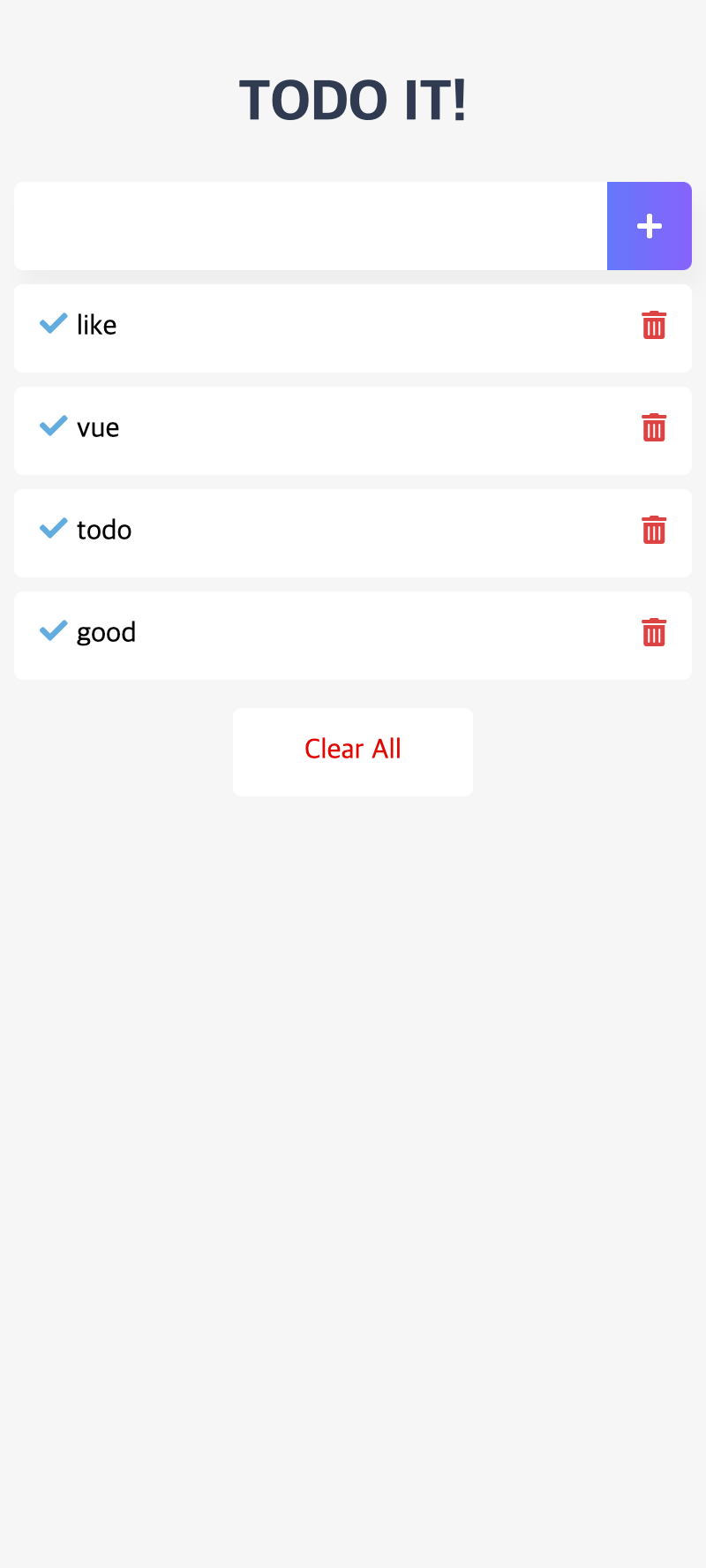Delete the "todo" todo item
Image resolution: width=706 pixels, height=1568 pixels.
tap(654, 531)
